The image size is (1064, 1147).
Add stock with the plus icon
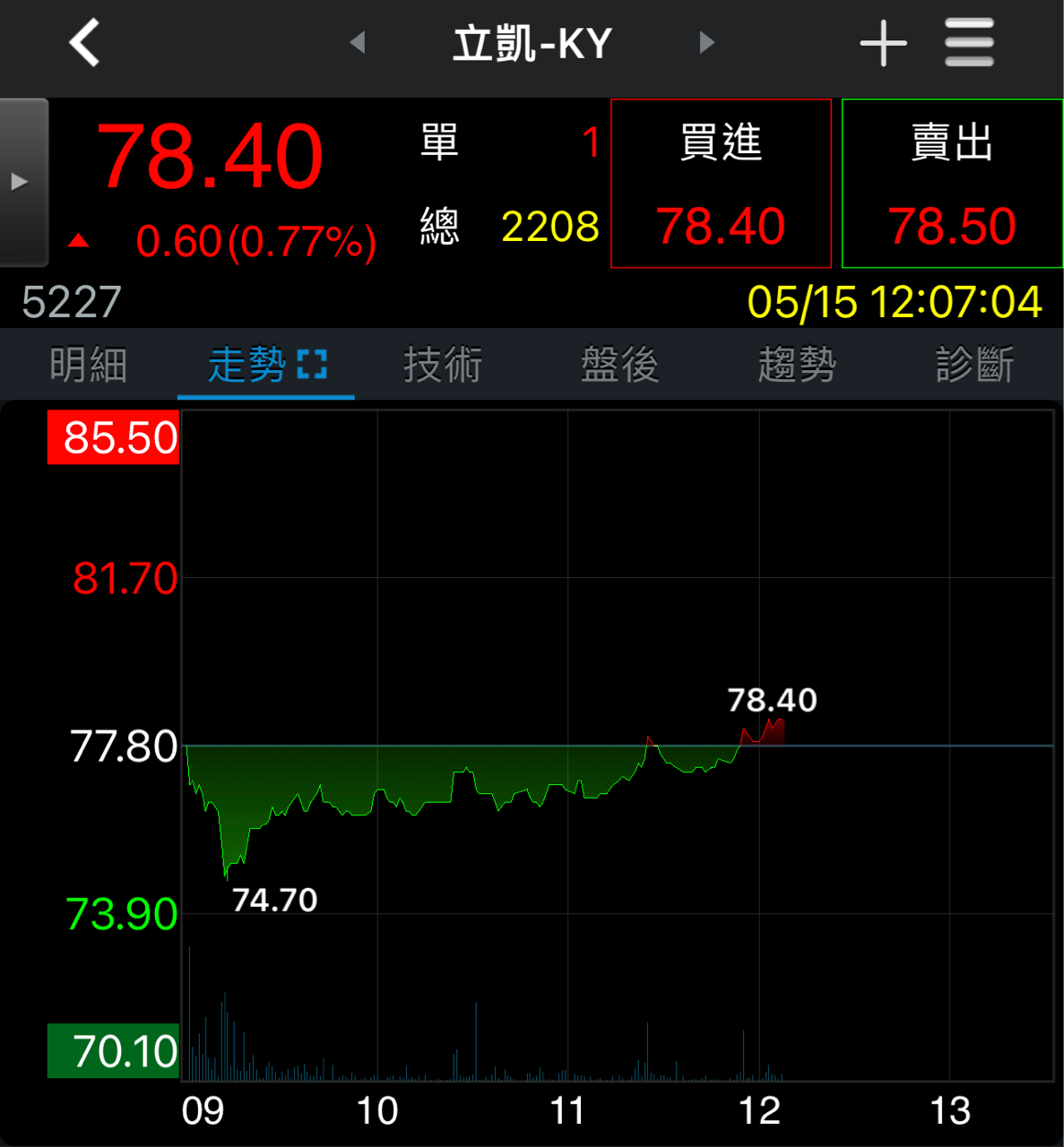pyautogui.click(x=883, y=43)
